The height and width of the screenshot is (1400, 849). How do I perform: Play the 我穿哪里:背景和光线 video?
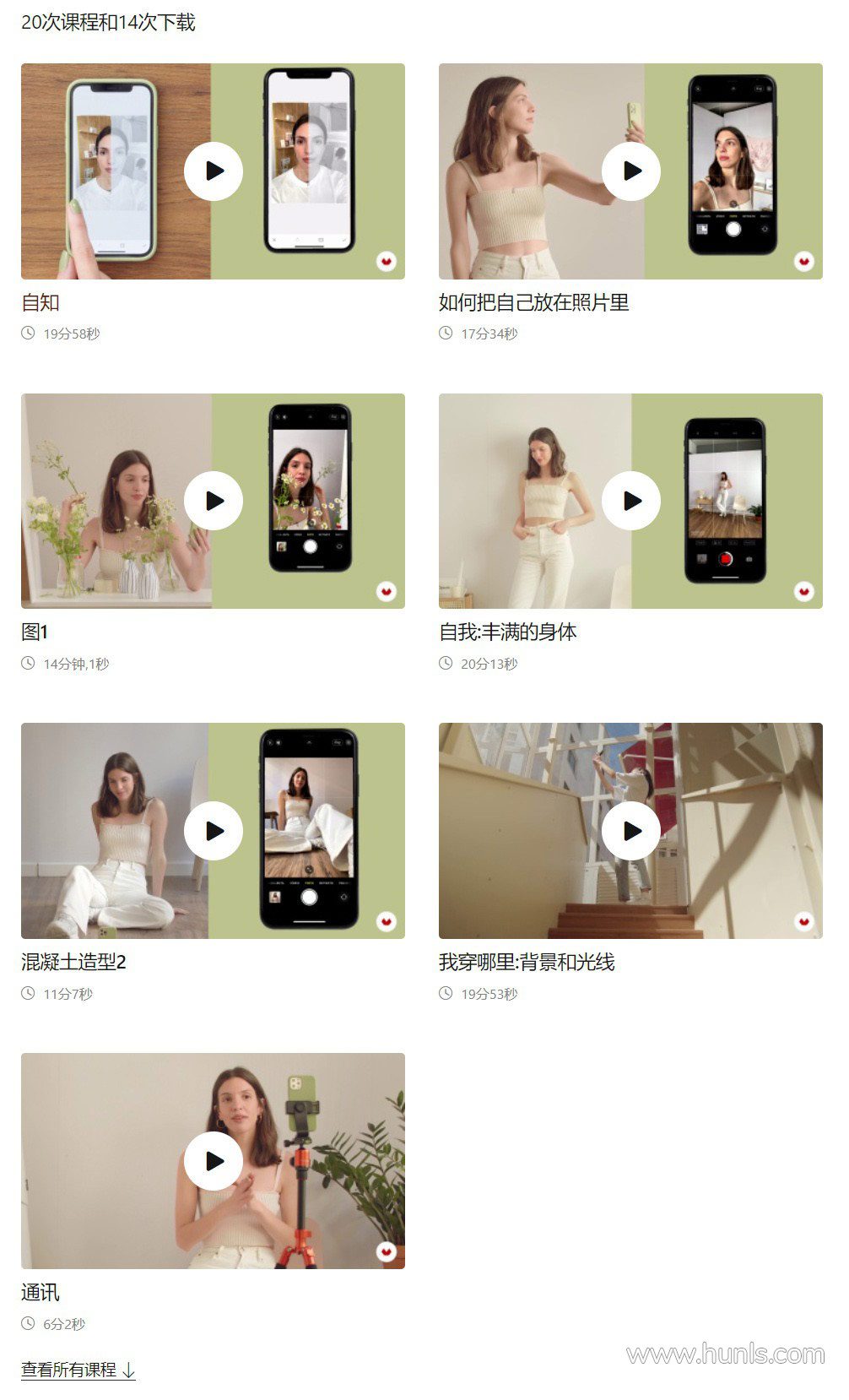coord(630,831)
